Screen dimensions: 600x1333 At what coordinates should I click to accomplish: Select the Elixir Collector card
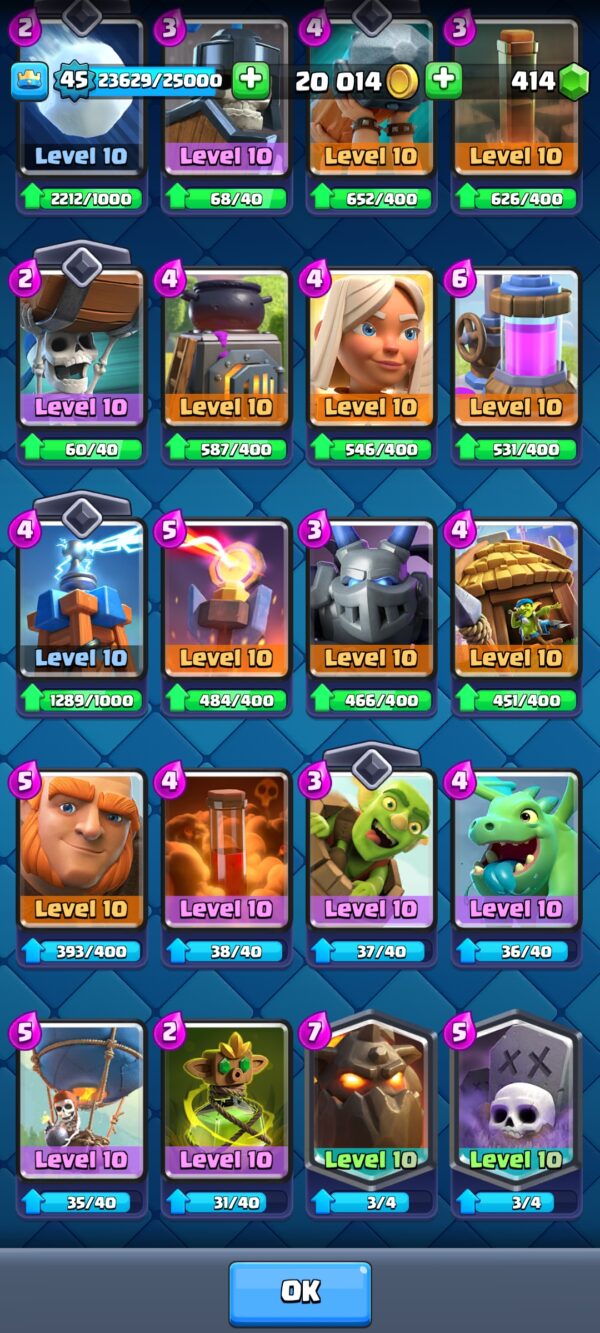(517, 365)
